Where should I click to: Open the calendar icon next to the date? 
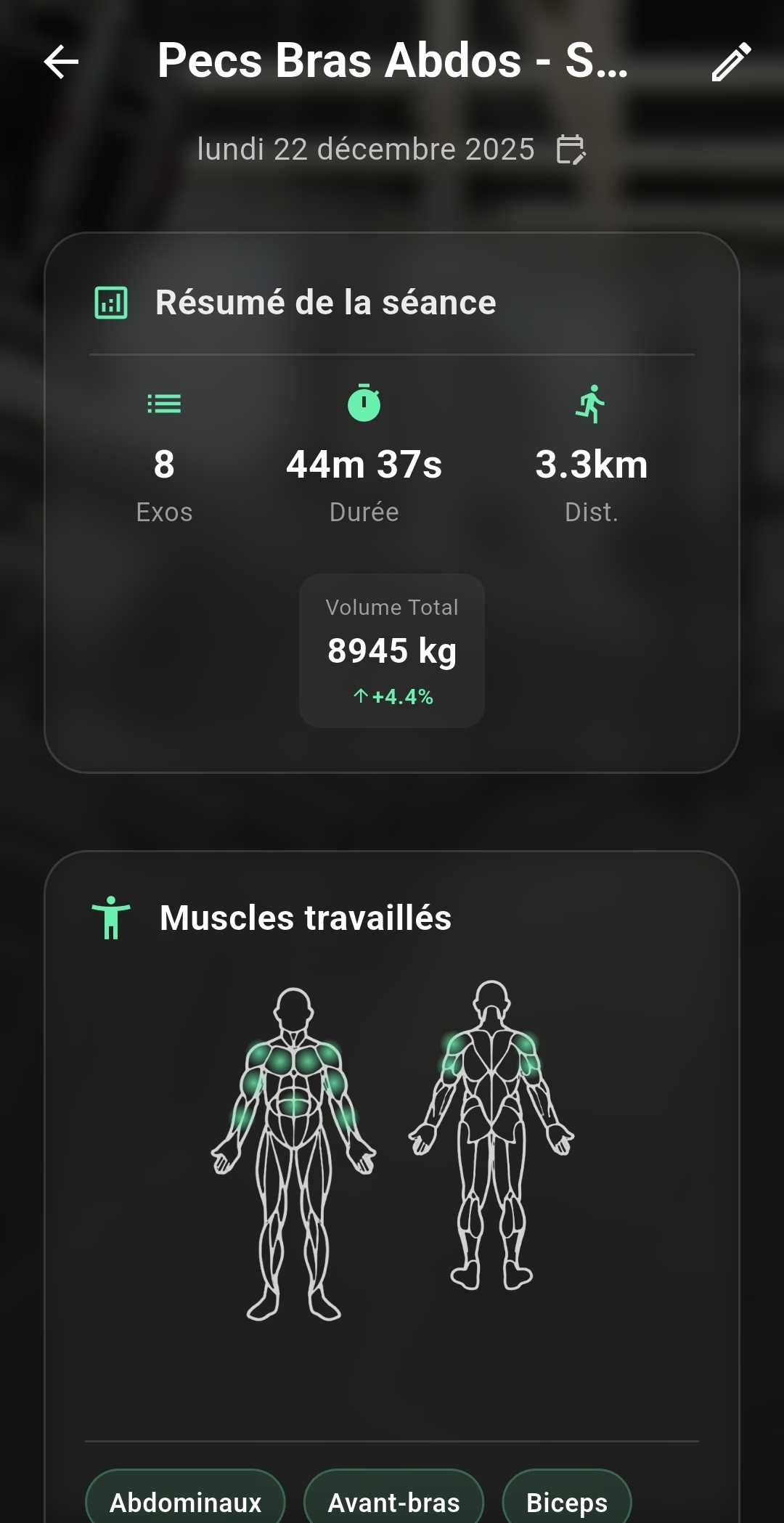[571, 150]
